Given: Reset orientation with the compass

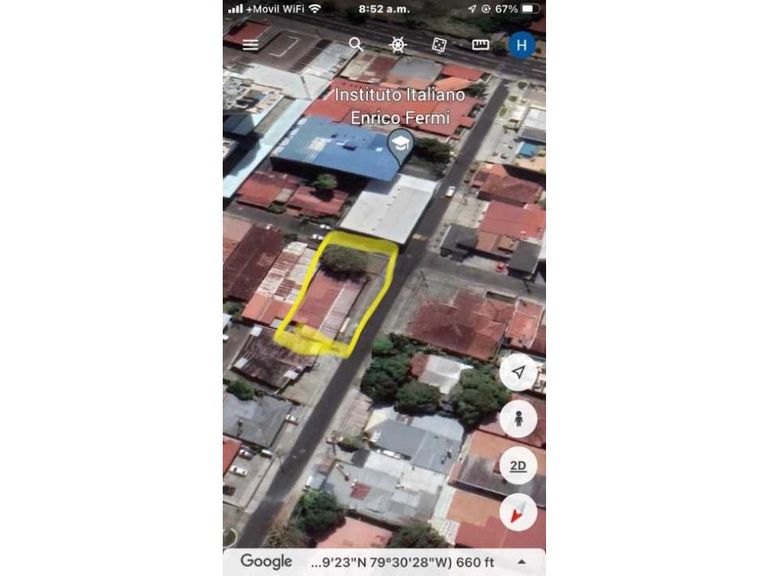Looking at the screenshot, I should coord(518,512).
